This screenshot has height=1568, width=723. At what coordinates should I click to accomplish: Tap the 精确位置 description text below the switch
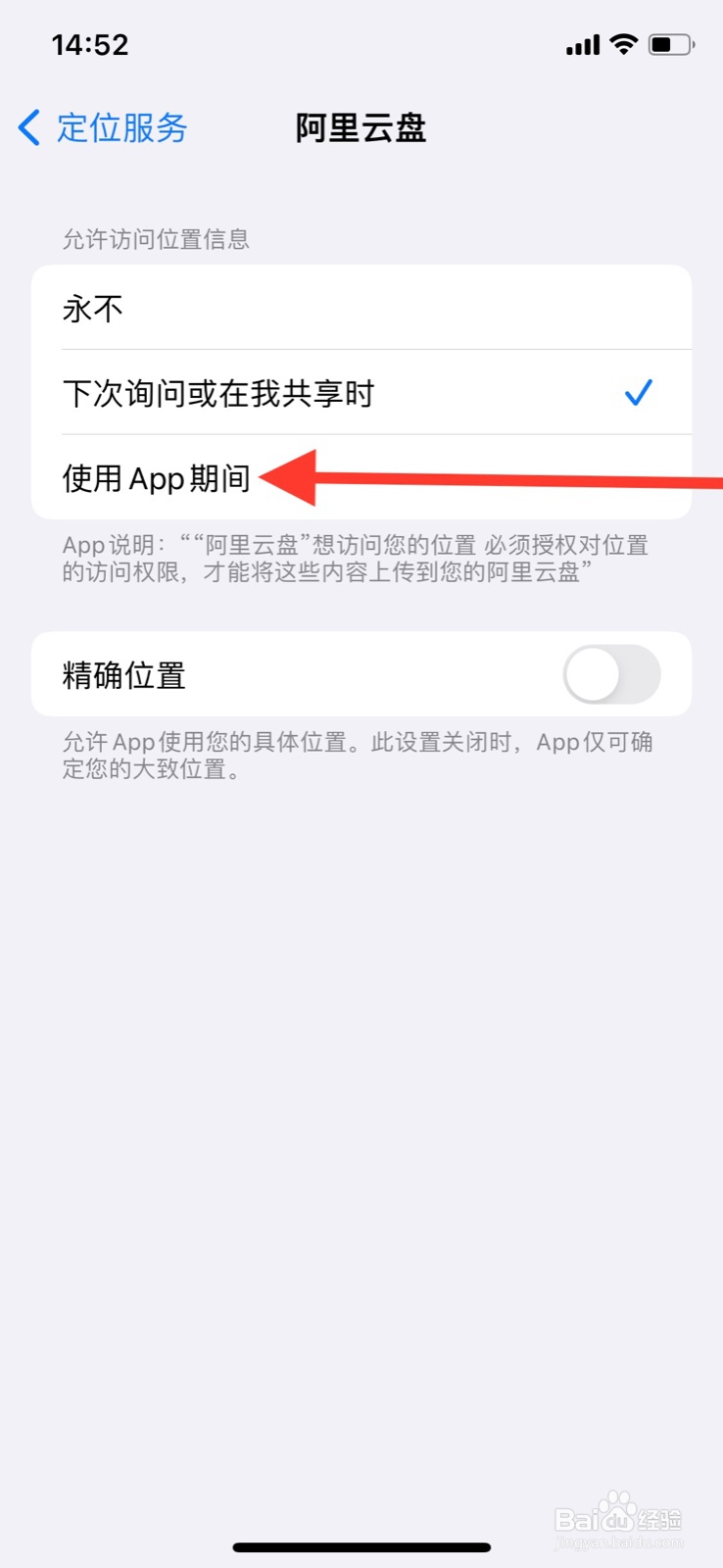pos(357,755)
